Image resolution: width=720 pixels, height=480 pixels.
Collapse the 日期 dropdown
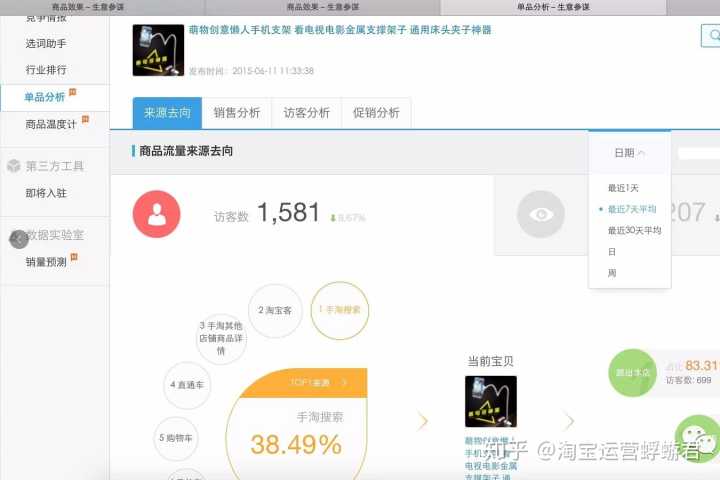(629, 153)
